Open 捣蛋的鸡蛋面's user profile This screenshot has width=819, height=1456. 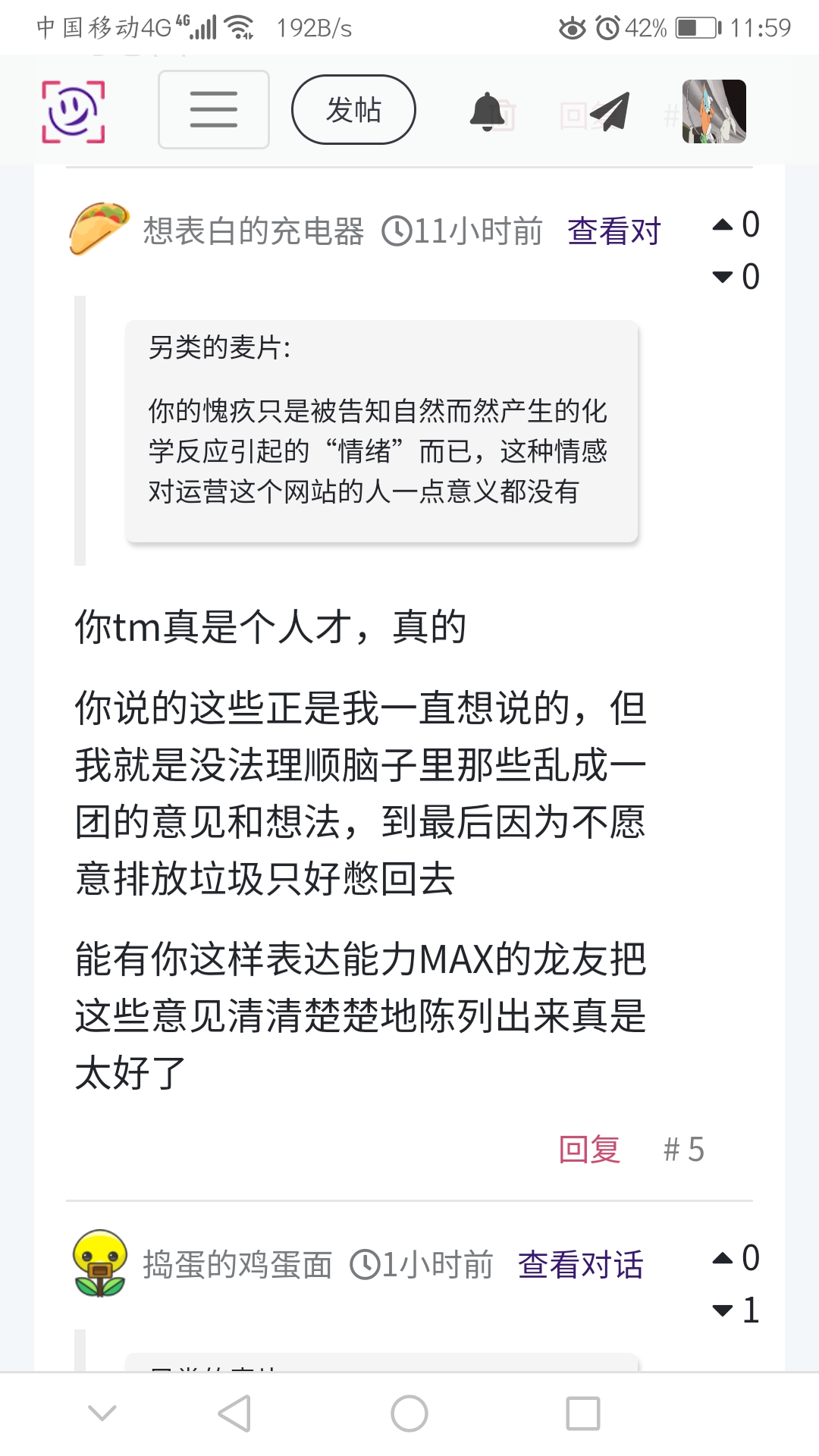[x=237, y=1265]
